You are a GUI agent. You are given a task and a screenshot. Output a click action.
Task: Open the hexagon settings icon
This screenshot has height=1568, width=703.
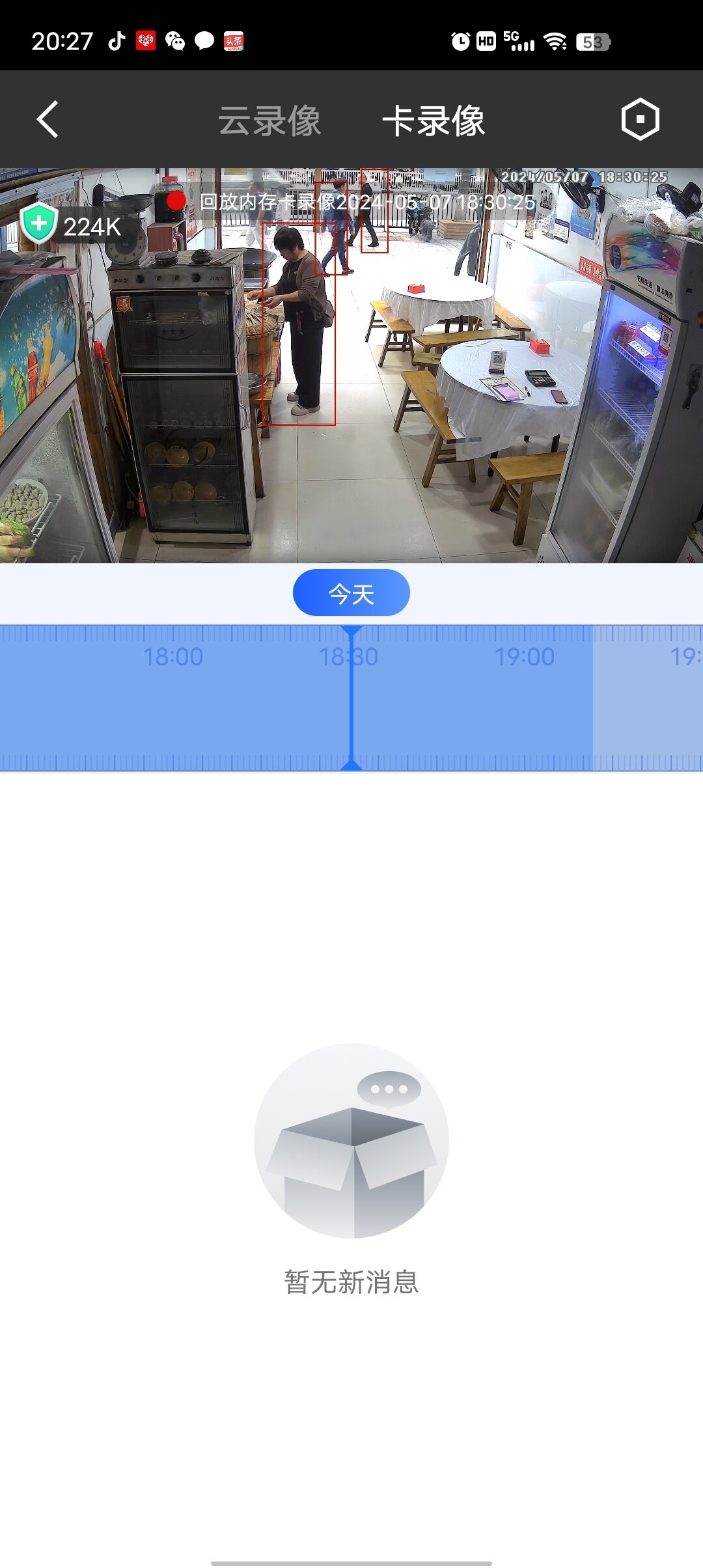click(x=640, y=119)
